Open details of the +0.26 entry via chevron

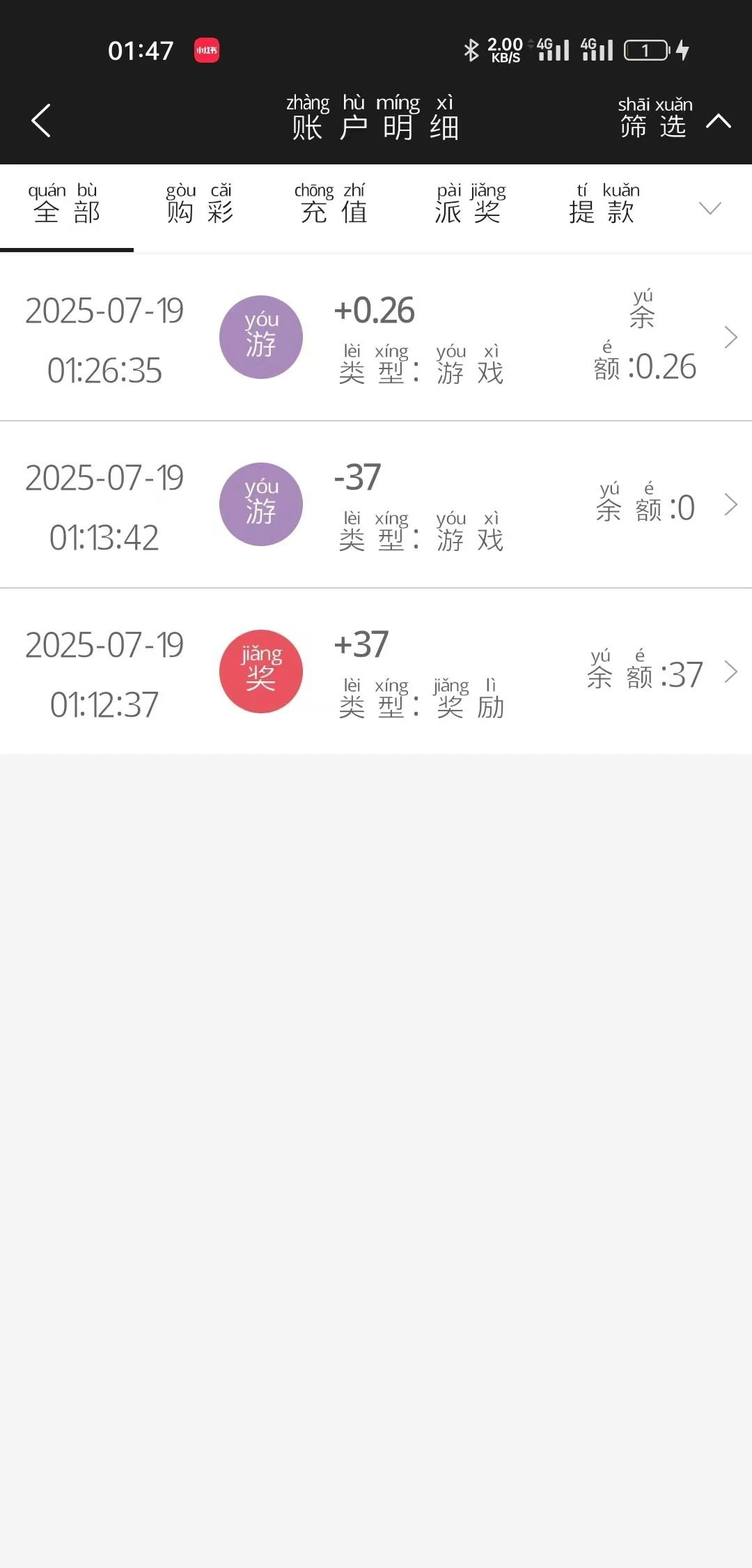click(x=731, y=337)
